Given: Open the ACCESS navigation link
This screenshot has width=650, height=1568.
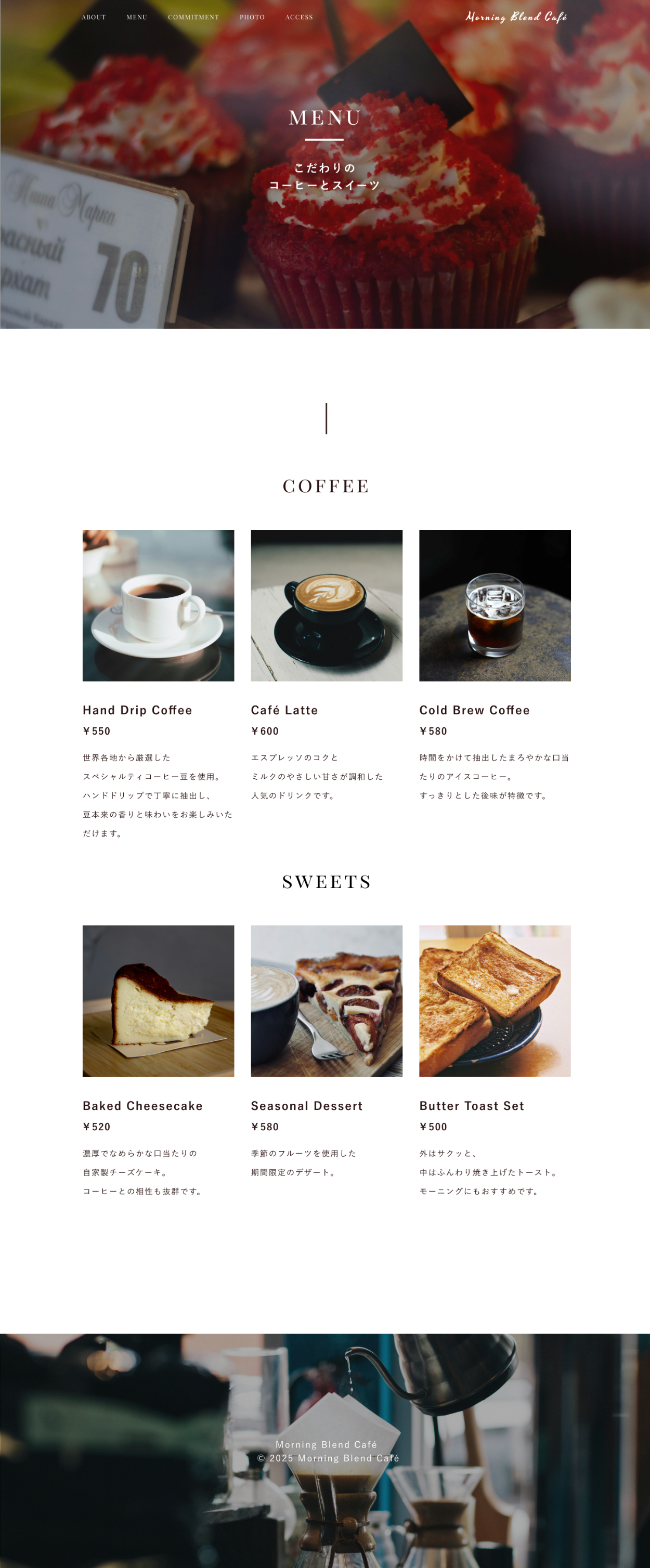Looking at the screenshot, I should [299, 17].
